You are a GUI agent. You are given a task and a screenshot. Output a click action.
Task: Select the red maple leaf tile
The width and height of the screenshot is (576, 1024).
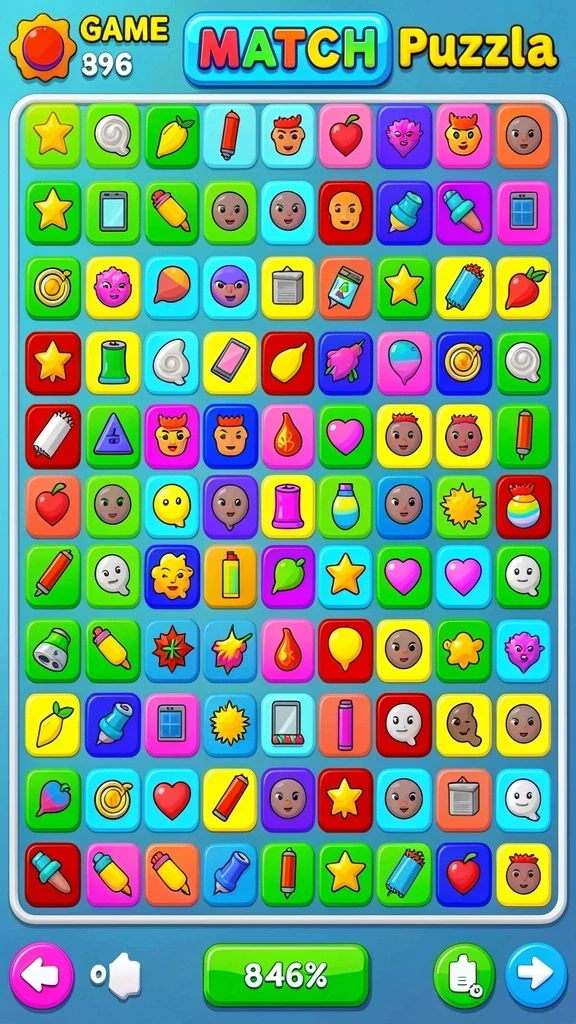tap(172, 650)
